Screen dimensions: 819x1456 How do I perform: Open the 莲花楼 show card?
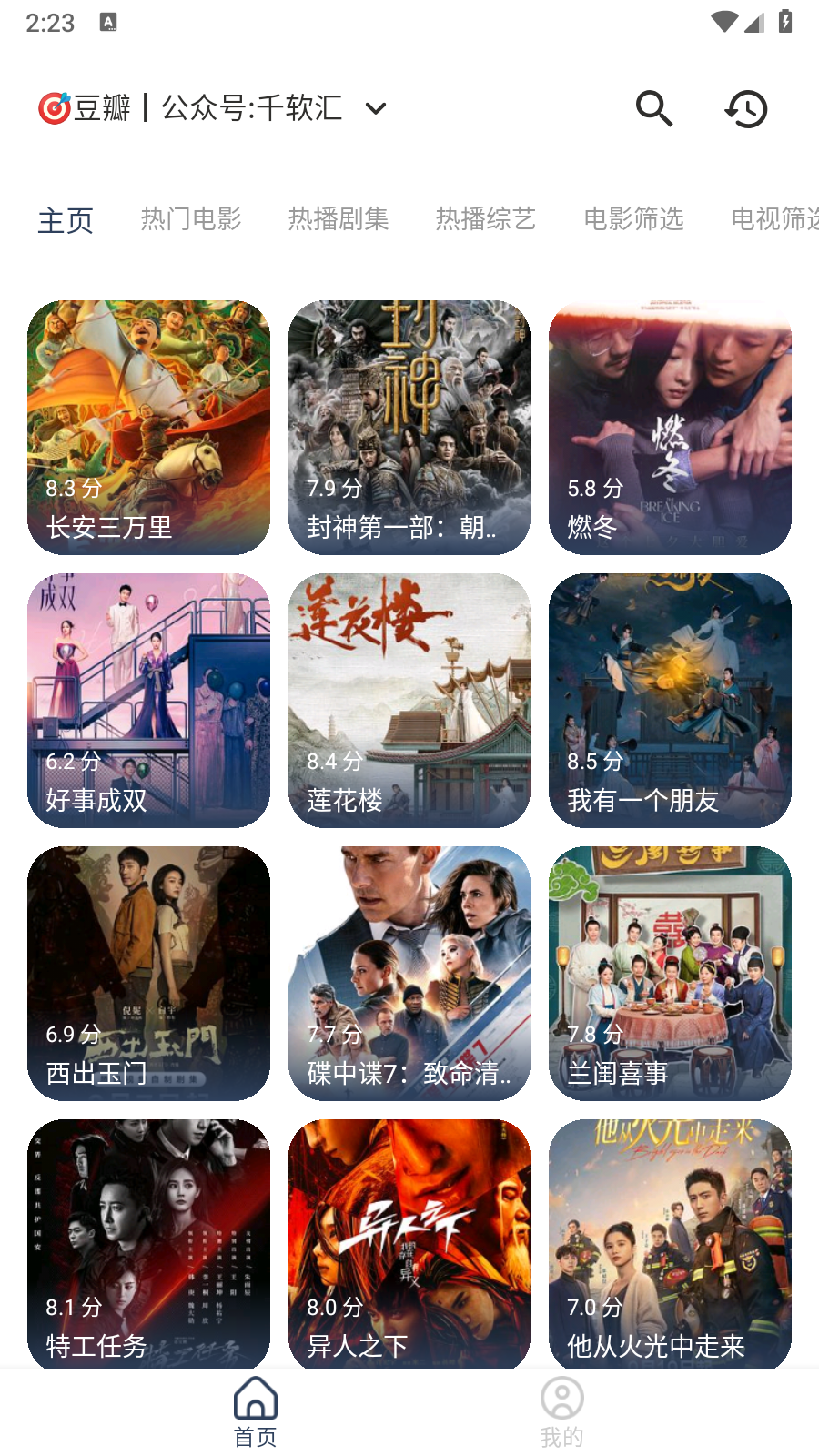(x=409, y=700)
